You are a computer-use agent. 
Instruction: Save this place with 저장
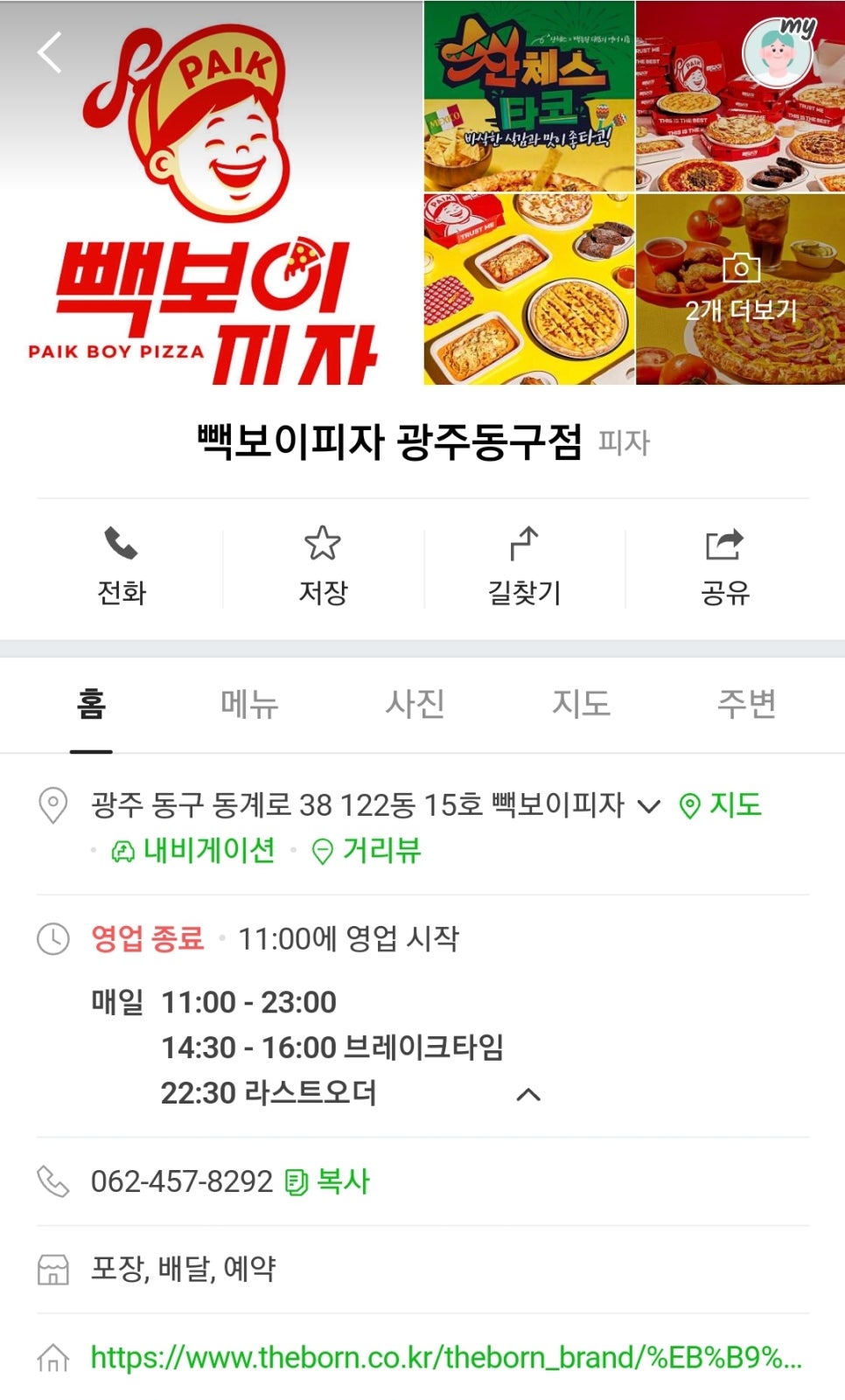coord(323,567)
